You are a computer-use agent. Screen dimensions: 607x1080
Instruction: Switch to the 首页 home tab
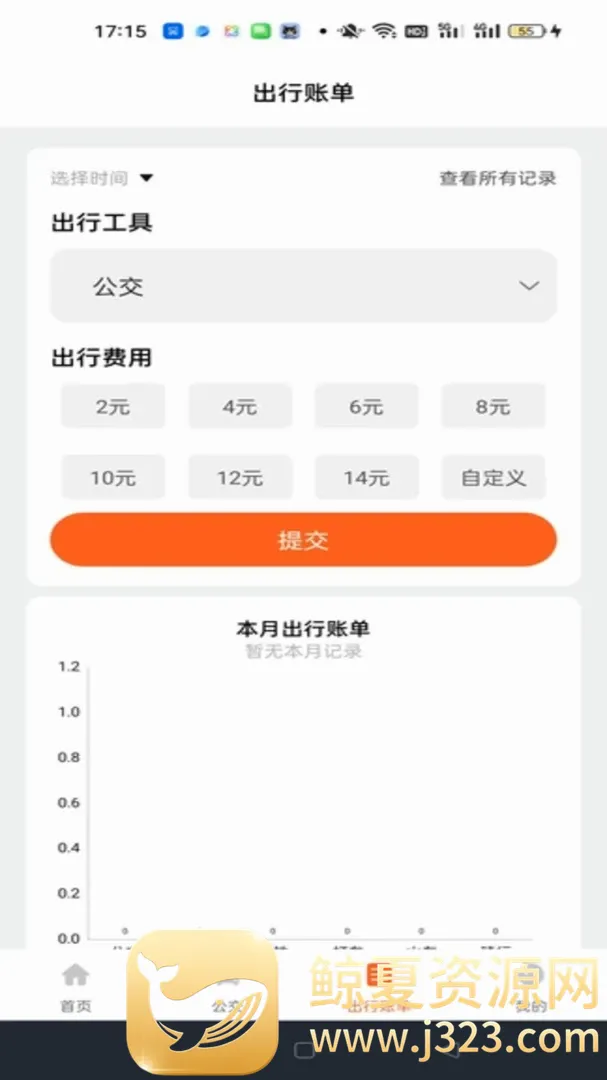point(76,988)
